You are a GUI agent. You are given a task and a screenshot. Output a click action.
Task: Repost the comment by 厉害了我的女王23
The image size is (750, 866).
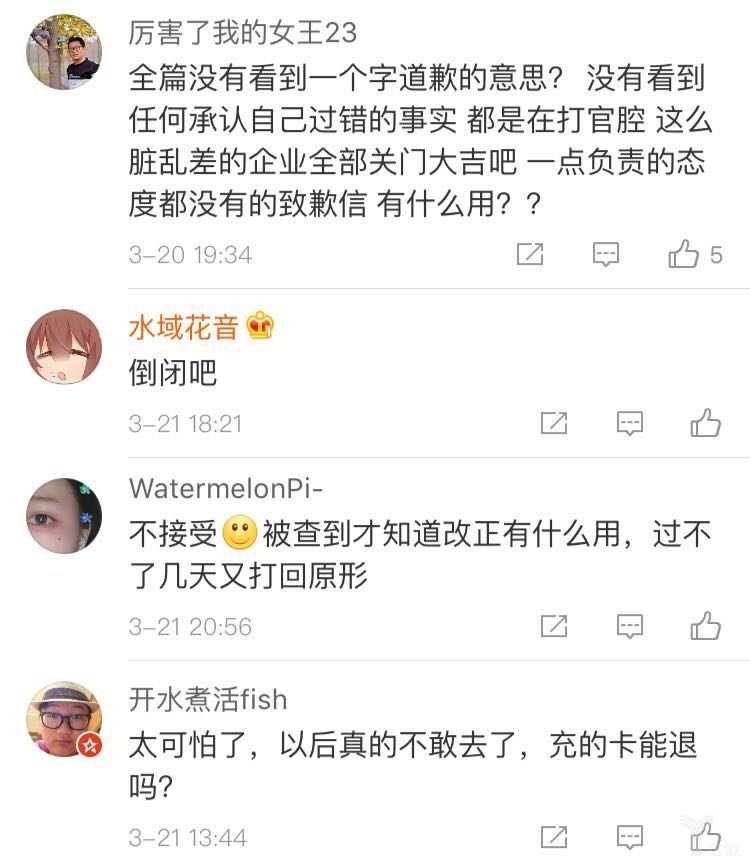click(x=530, y=255)
